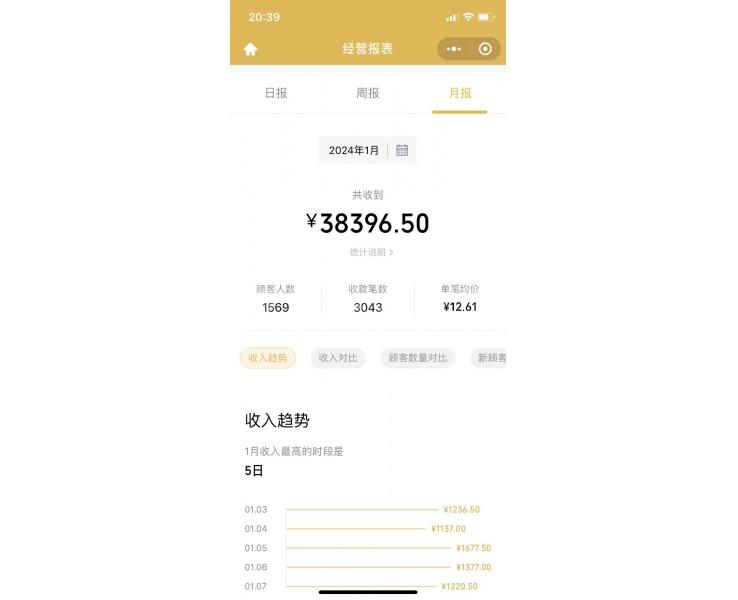Select the 月报 tab

460,93
